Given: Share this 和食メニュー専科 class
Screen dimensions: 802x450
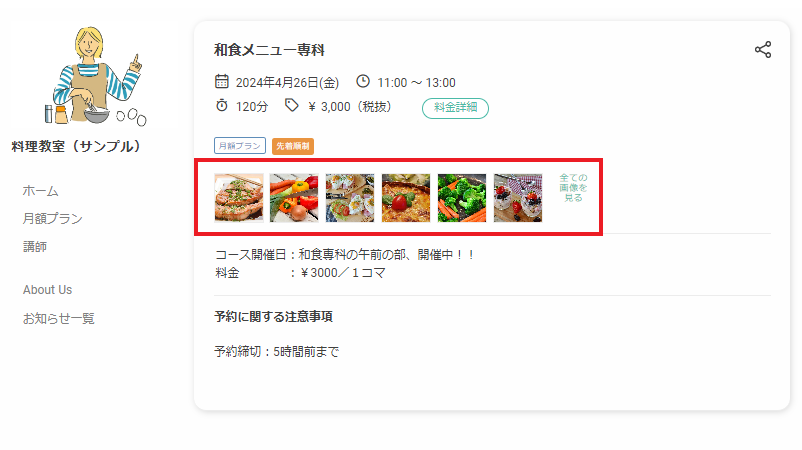Looking at the screenshot, I should (x=763, y=50).
